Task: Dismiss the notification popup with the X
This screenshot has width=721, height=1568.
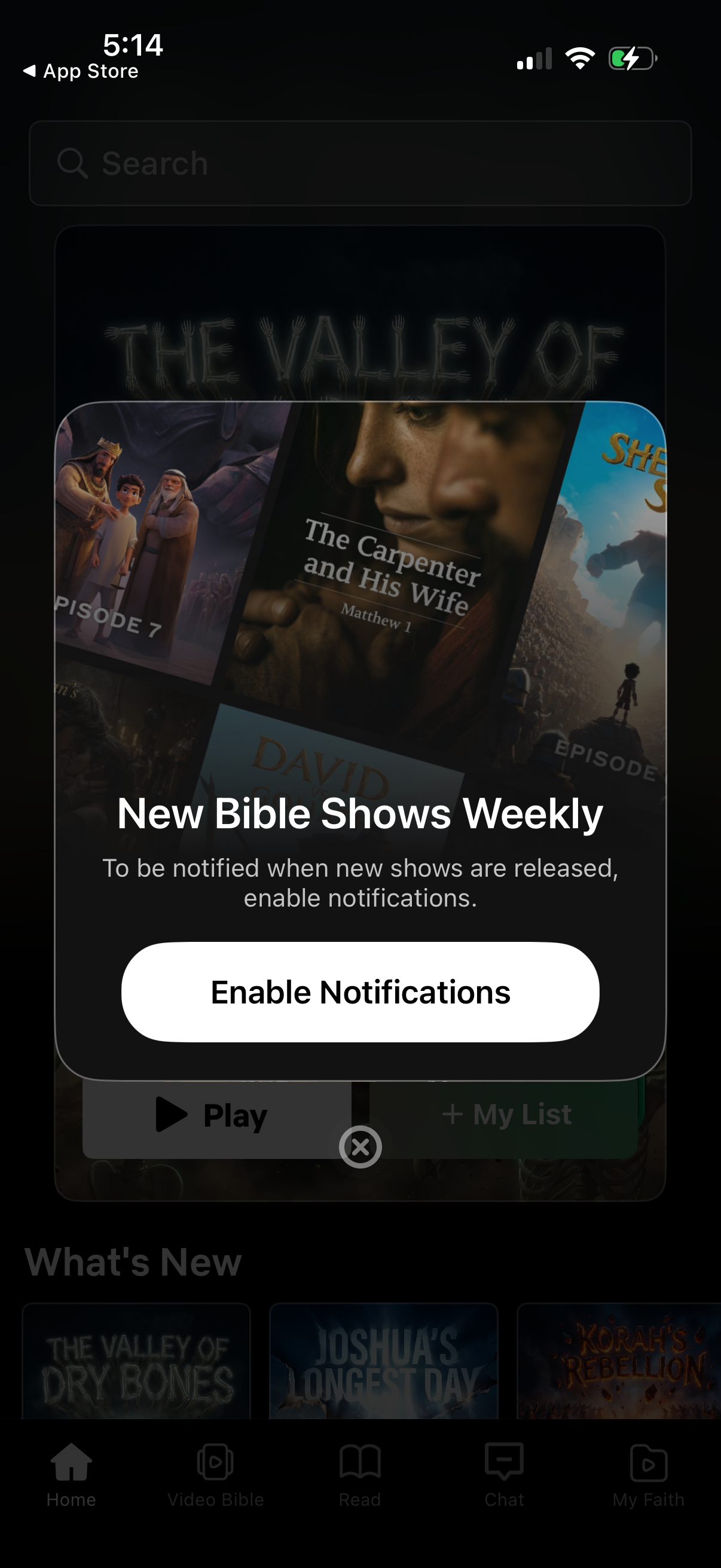Action: point(360,1147)
